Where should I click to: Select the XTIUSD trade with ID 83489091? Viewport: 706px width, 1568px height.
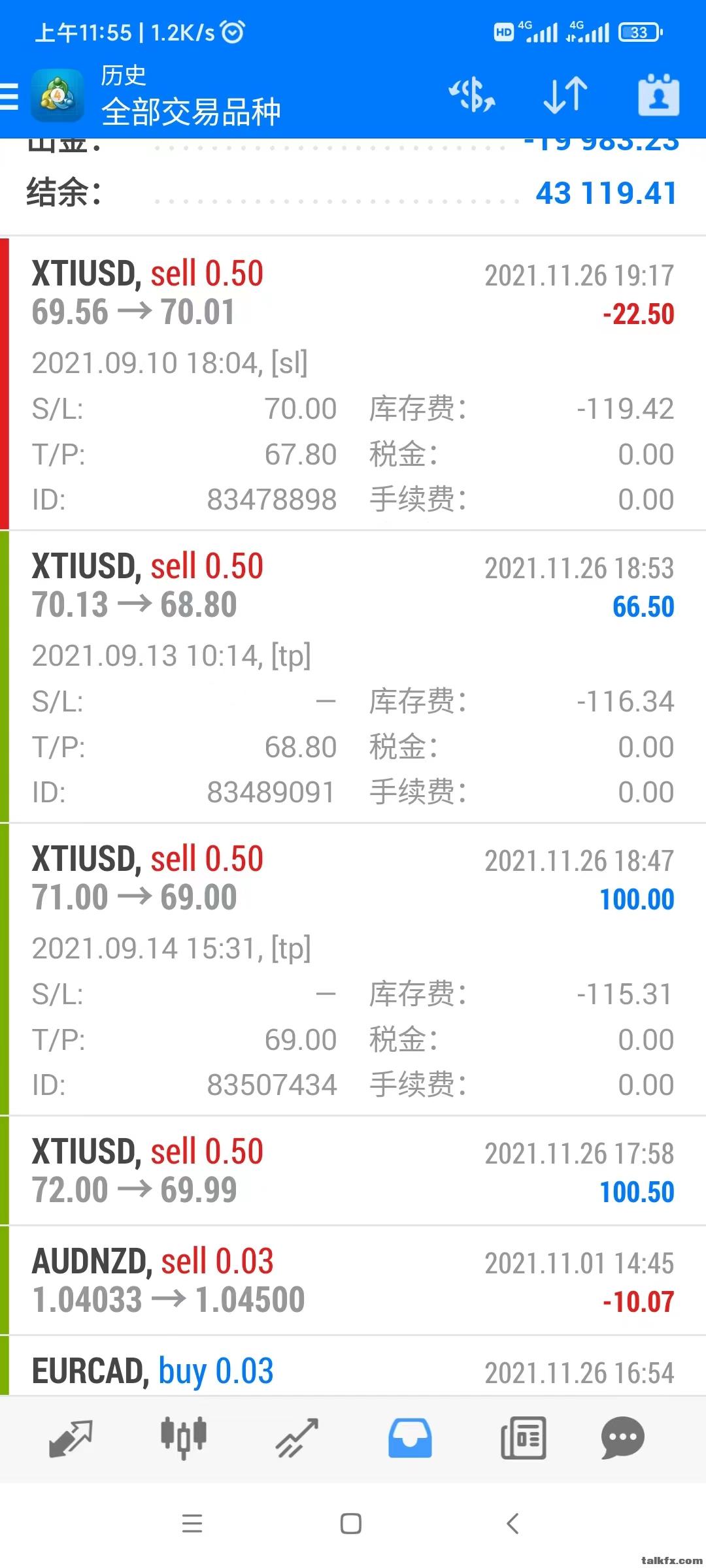(353, 677)
